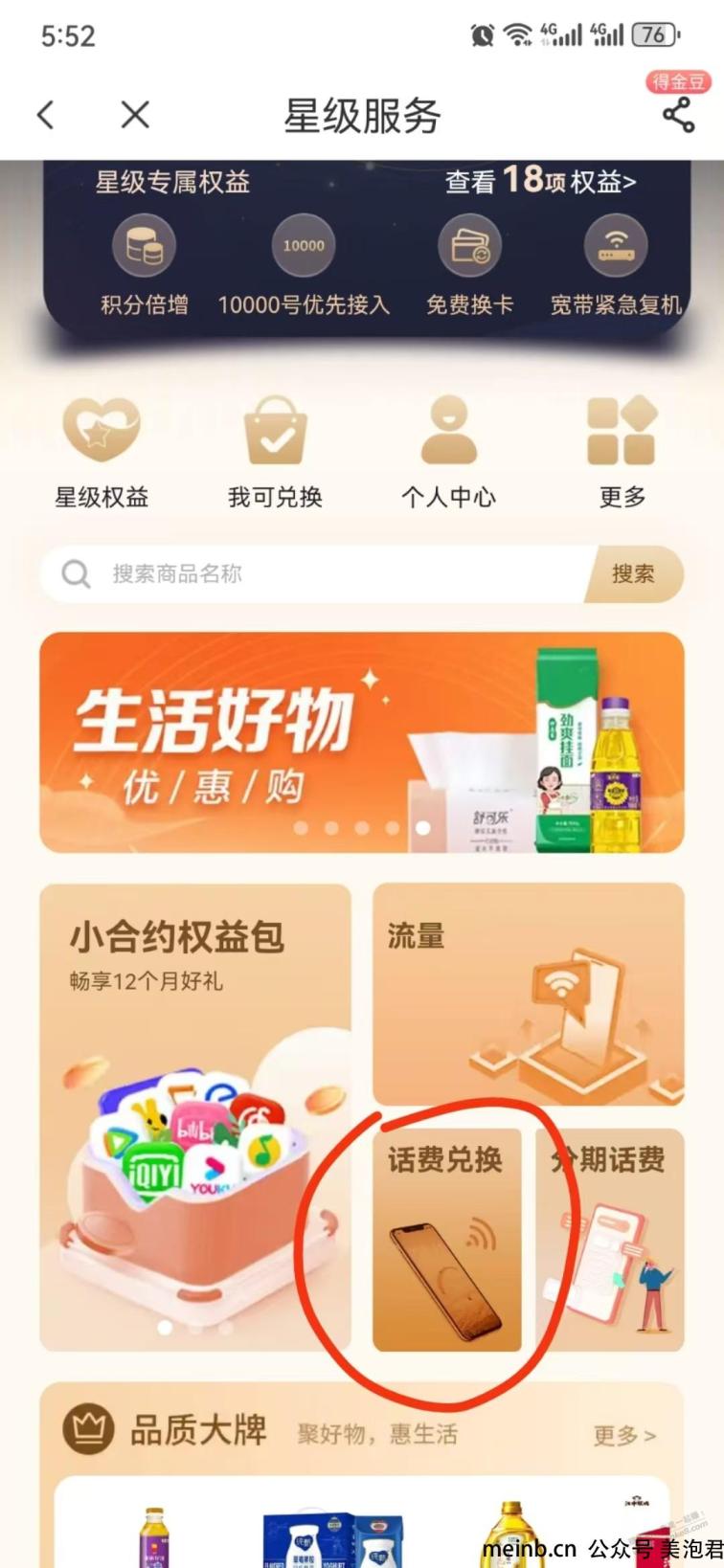Tap the 搜索 button
The height and width of the screenshot is (1568, 724).
(x=633, y=574)
